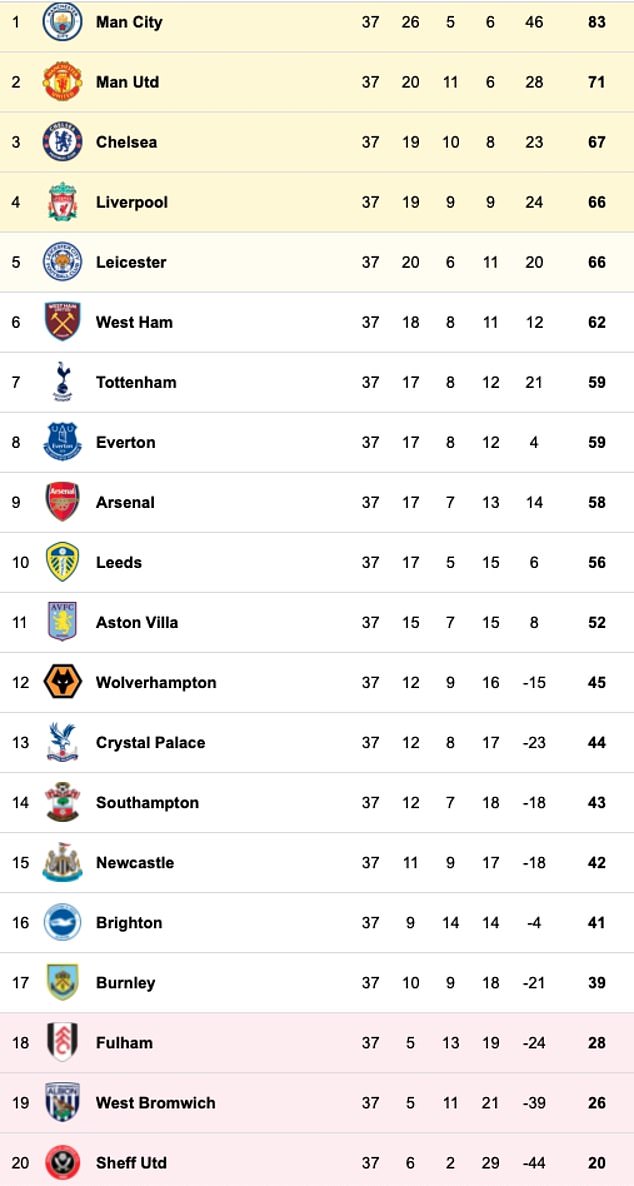This screenshot has width=634, height=1186.
Task: Select Leeds in the table
Action: (x=317, y=562)
